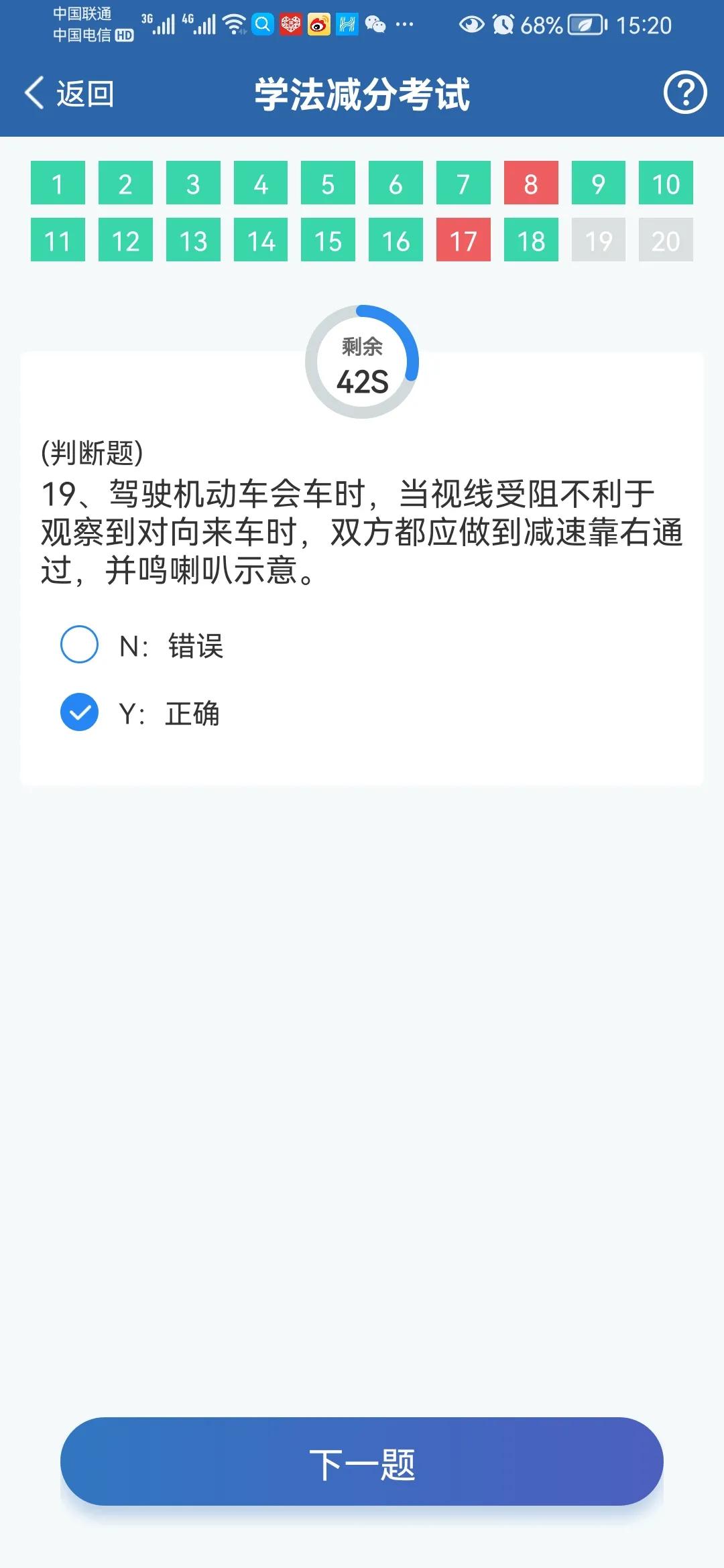Jump to question 17 in the grid
This screenshot has width=724, height=1568.
(x=463, y=240)
